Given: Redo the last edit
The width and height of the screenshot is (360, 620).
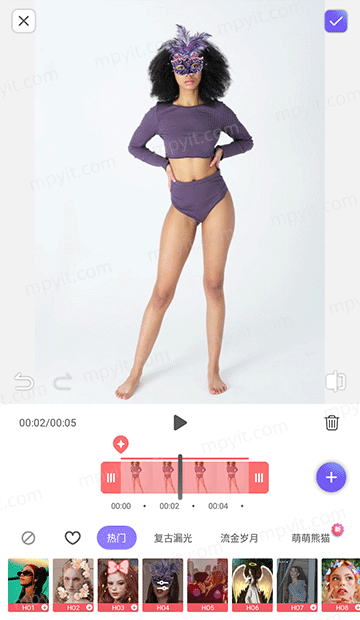Looking at the screenshot, I should (x=63, y=382).
